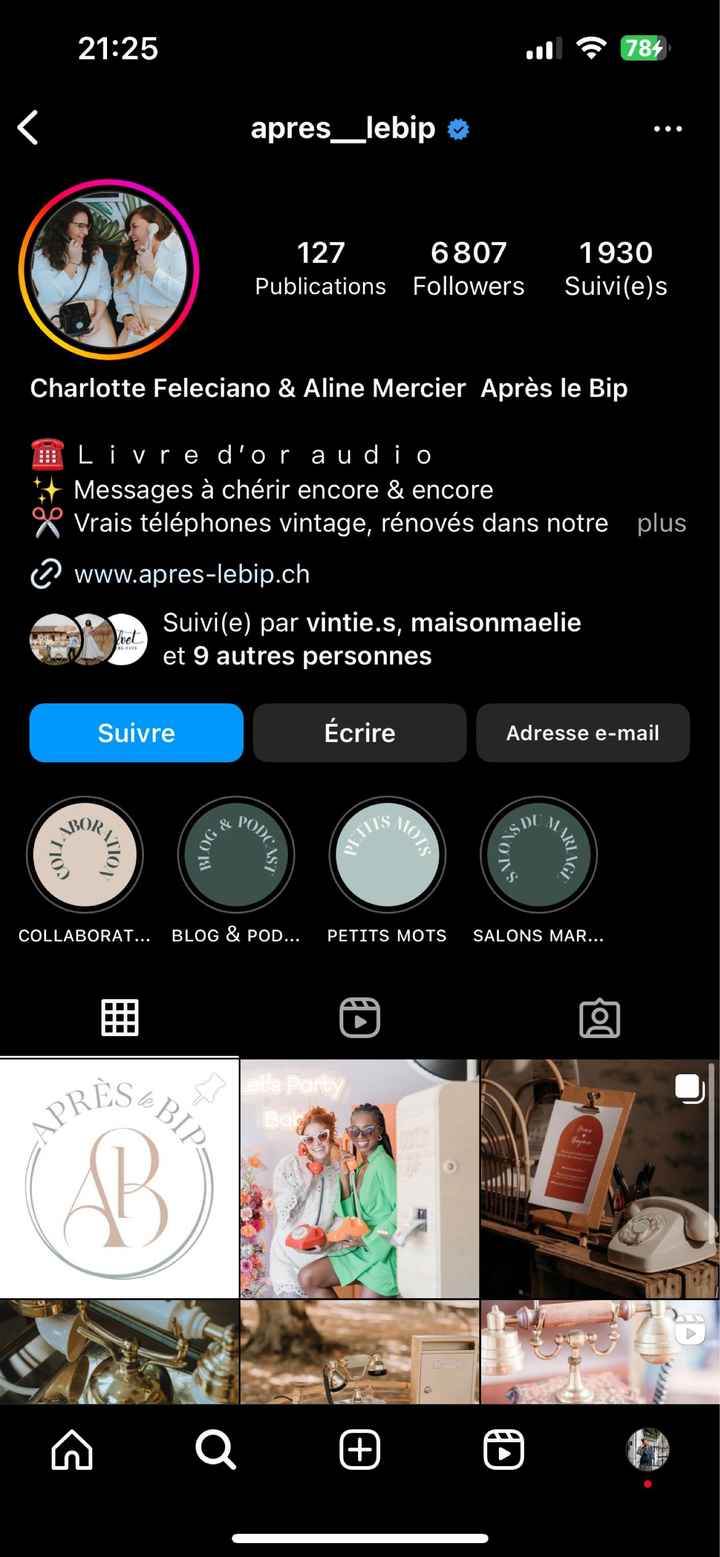
Task: Click the blue verified badge next to username
Action: click(x=457, y=128)
